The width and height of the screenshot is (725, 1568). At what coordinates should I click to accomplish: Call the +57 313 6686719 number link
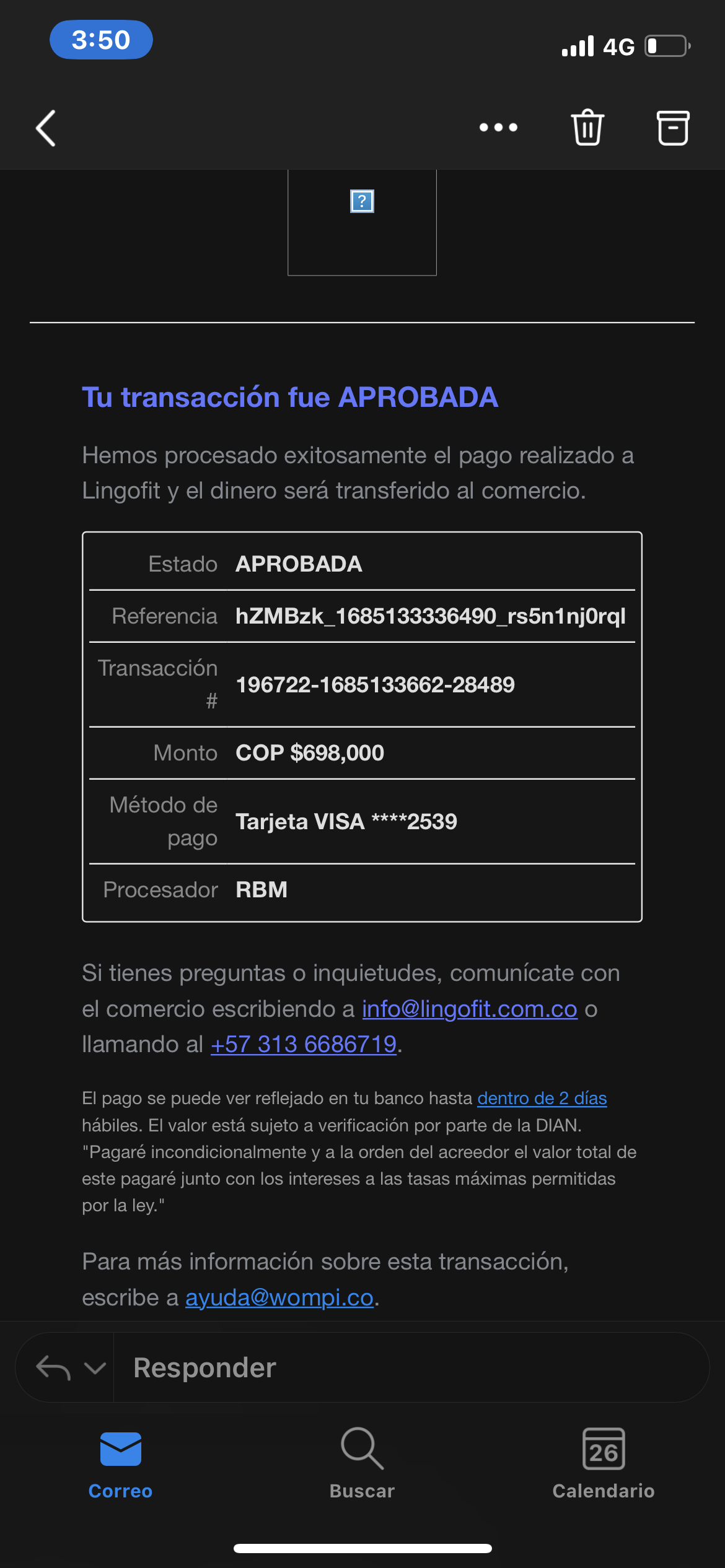(x=304, y=1044)
